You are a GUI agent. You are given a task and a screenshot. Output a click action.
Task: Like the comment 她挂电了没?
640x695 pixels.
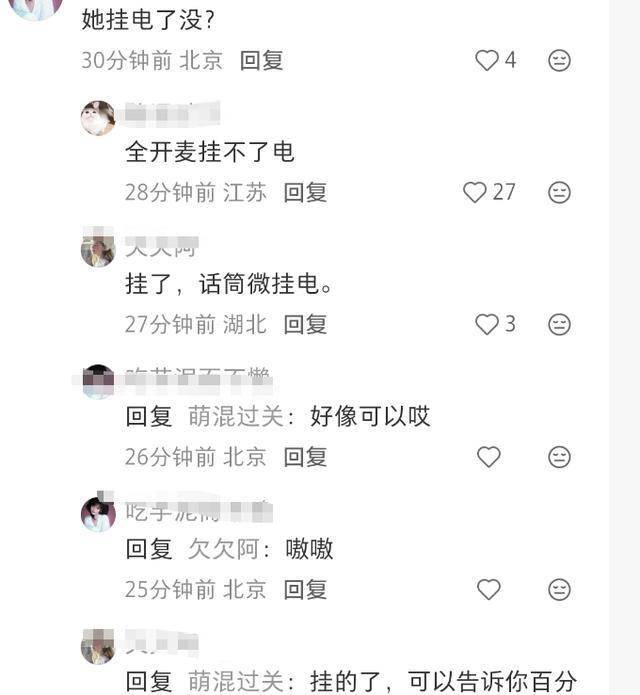point(487,60)
